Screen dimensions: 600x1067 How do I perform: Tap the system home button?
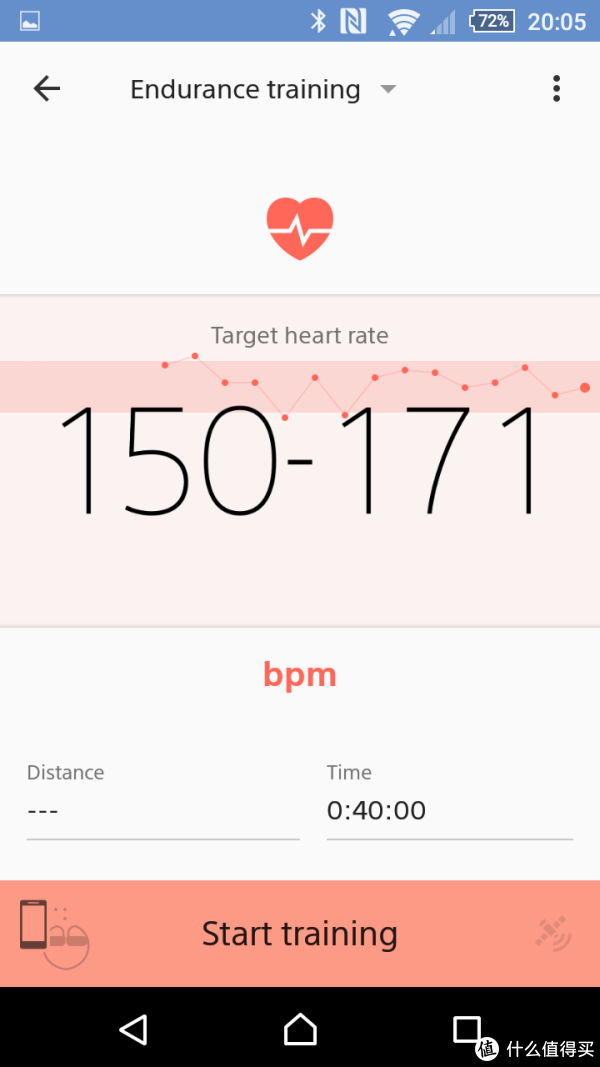(x=300, y=1029)
